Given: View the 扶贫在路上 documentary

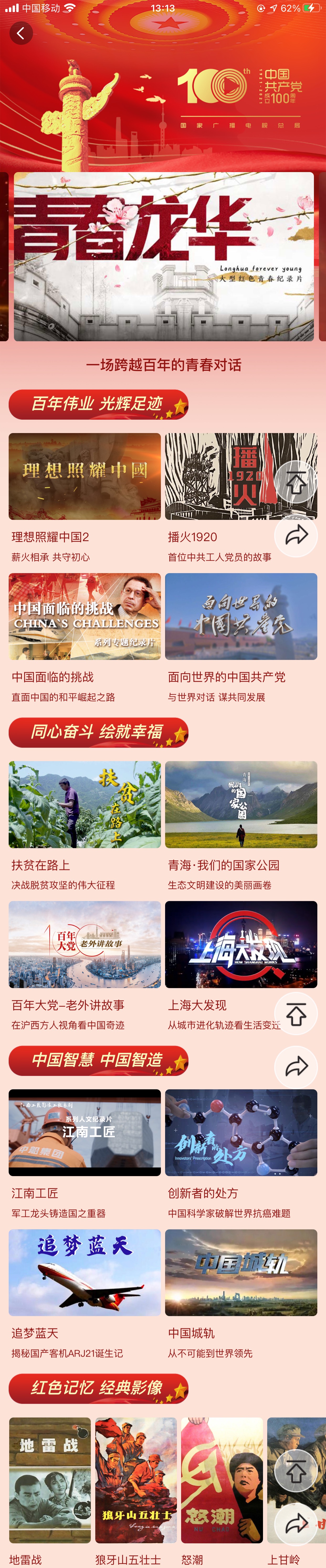Looking at the screenshot, I should [85, 804].
